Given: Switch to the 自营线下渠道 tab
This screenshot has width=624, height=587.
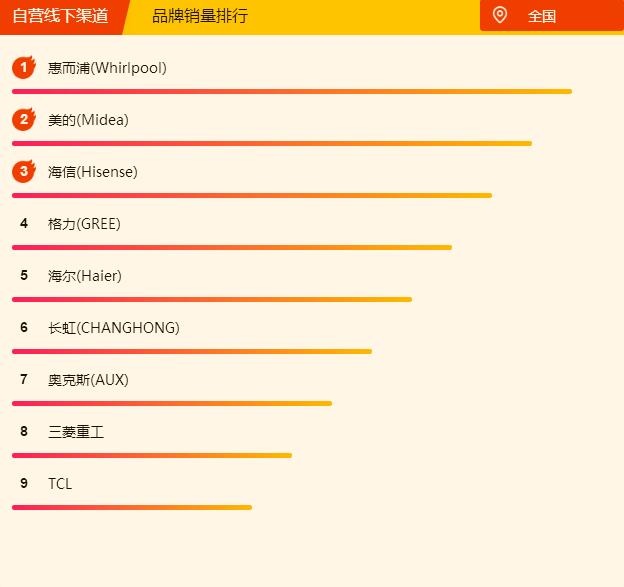Looking at the screenshot, I should click(60, 16).
